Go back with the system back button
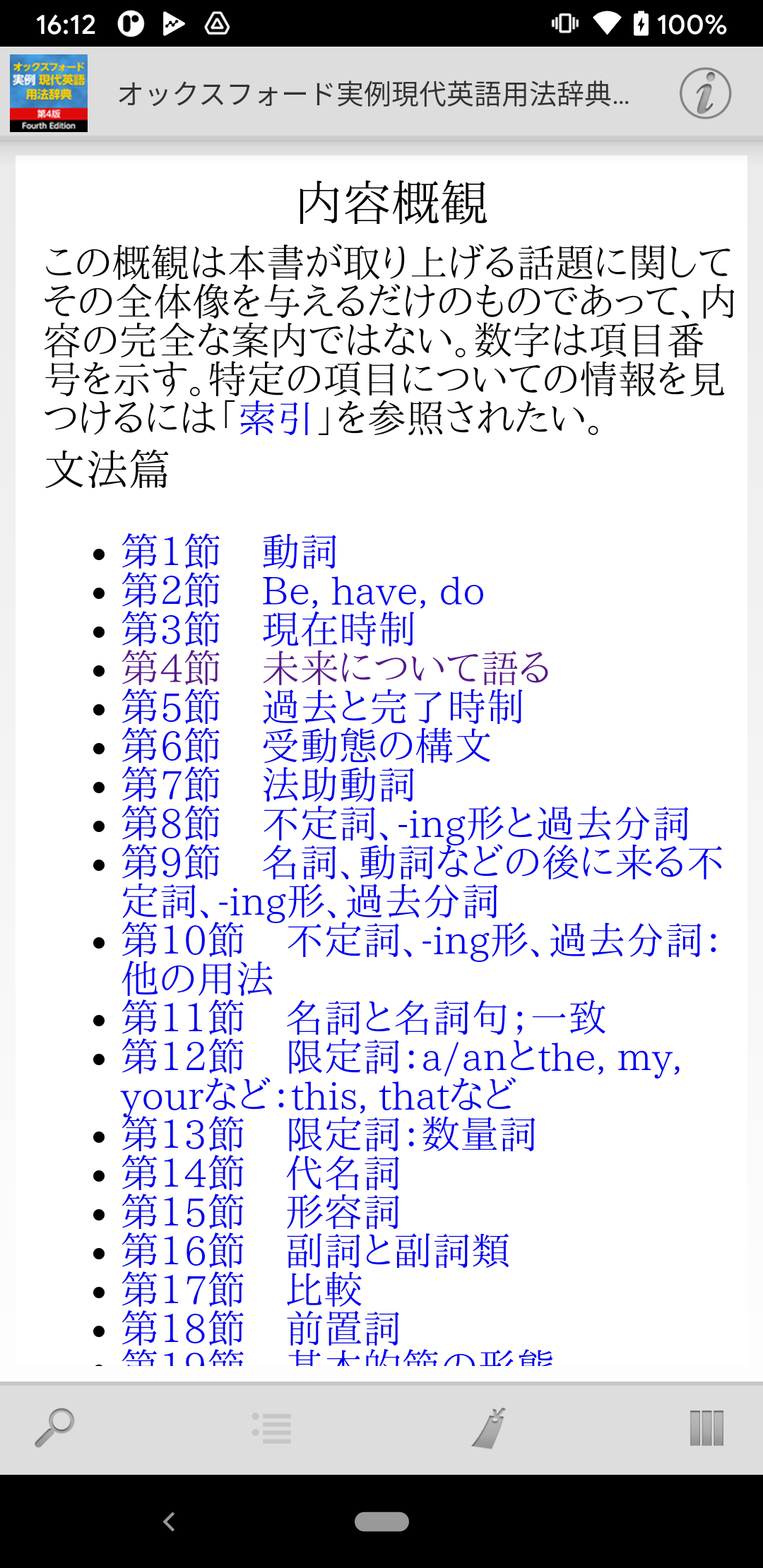Image resolution: width=763 pixels, height=1568 pixels. pos(169,1521)
